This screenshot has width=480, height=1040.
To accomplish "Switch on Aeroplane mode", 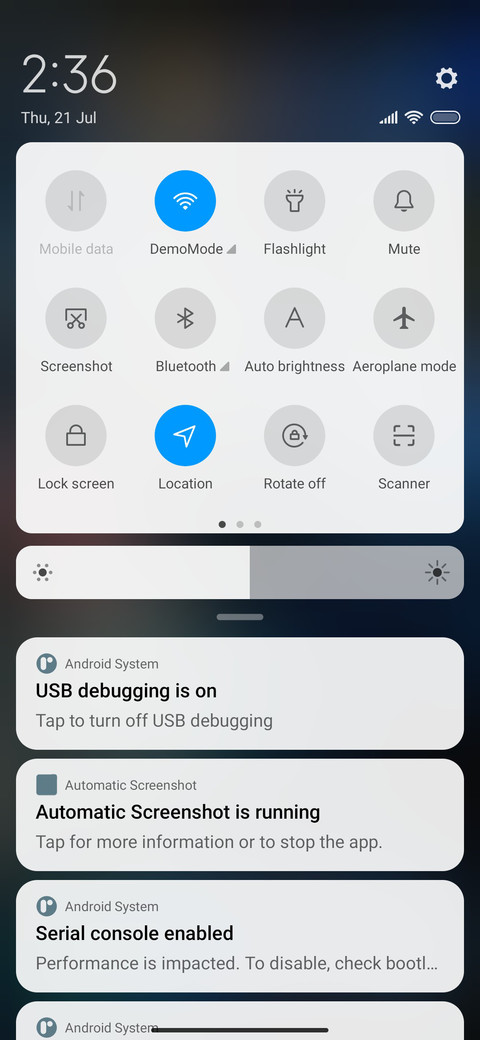I will [404, 318].
